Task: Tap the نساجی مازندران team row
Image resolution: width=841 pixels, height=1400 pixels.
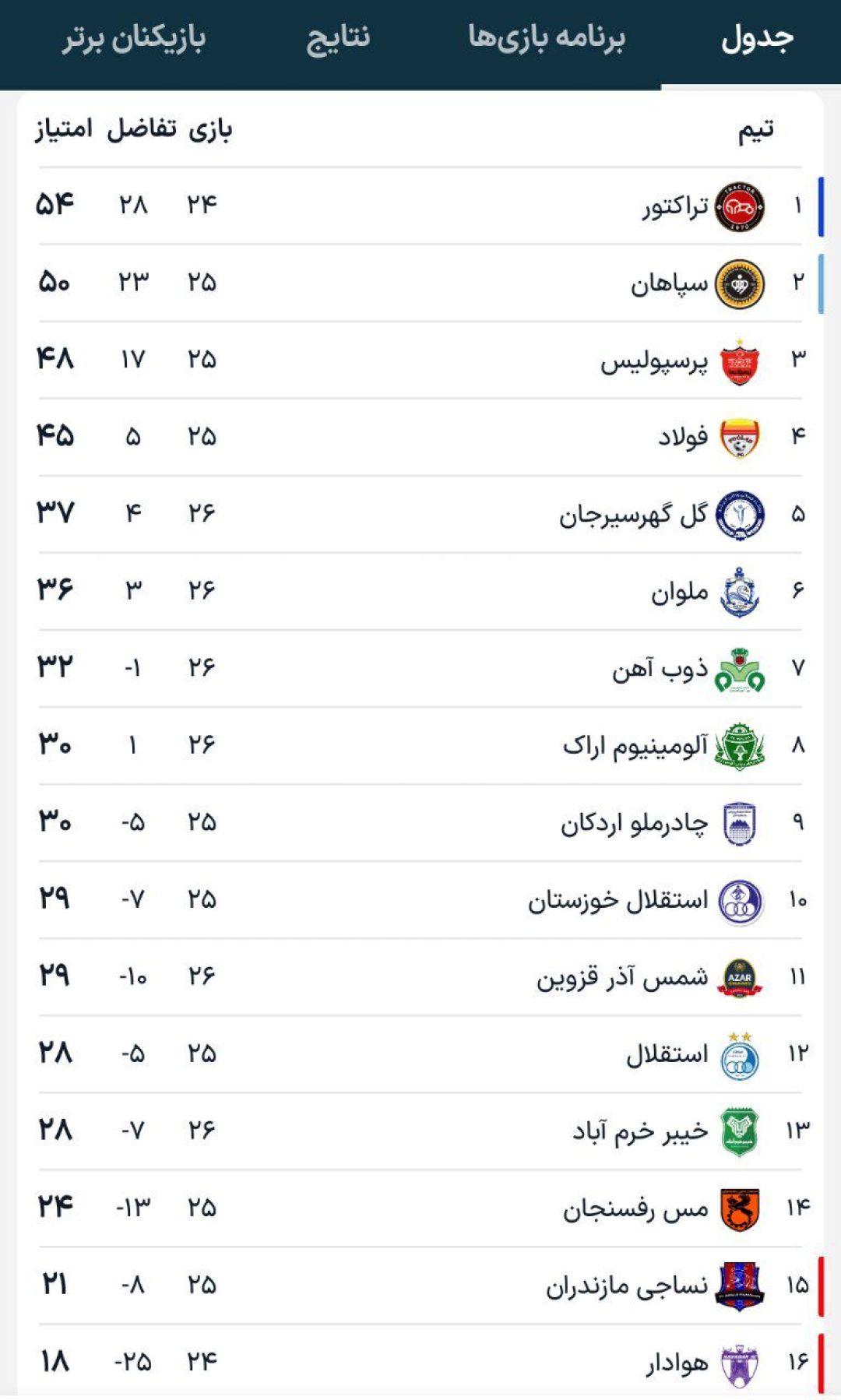Action: point(420,1286)
